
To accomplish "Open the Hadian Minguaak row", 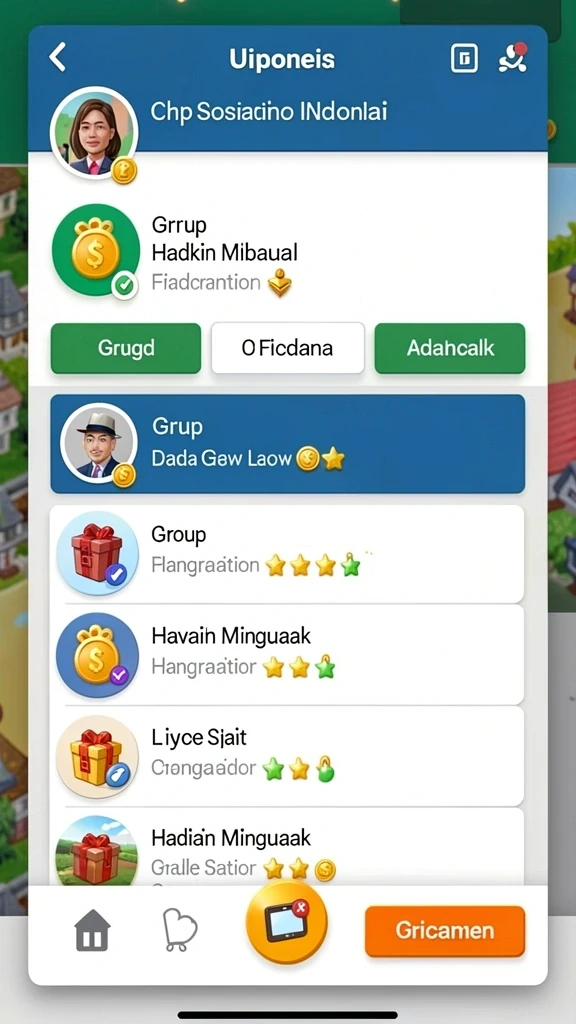I will coord(287,848).
